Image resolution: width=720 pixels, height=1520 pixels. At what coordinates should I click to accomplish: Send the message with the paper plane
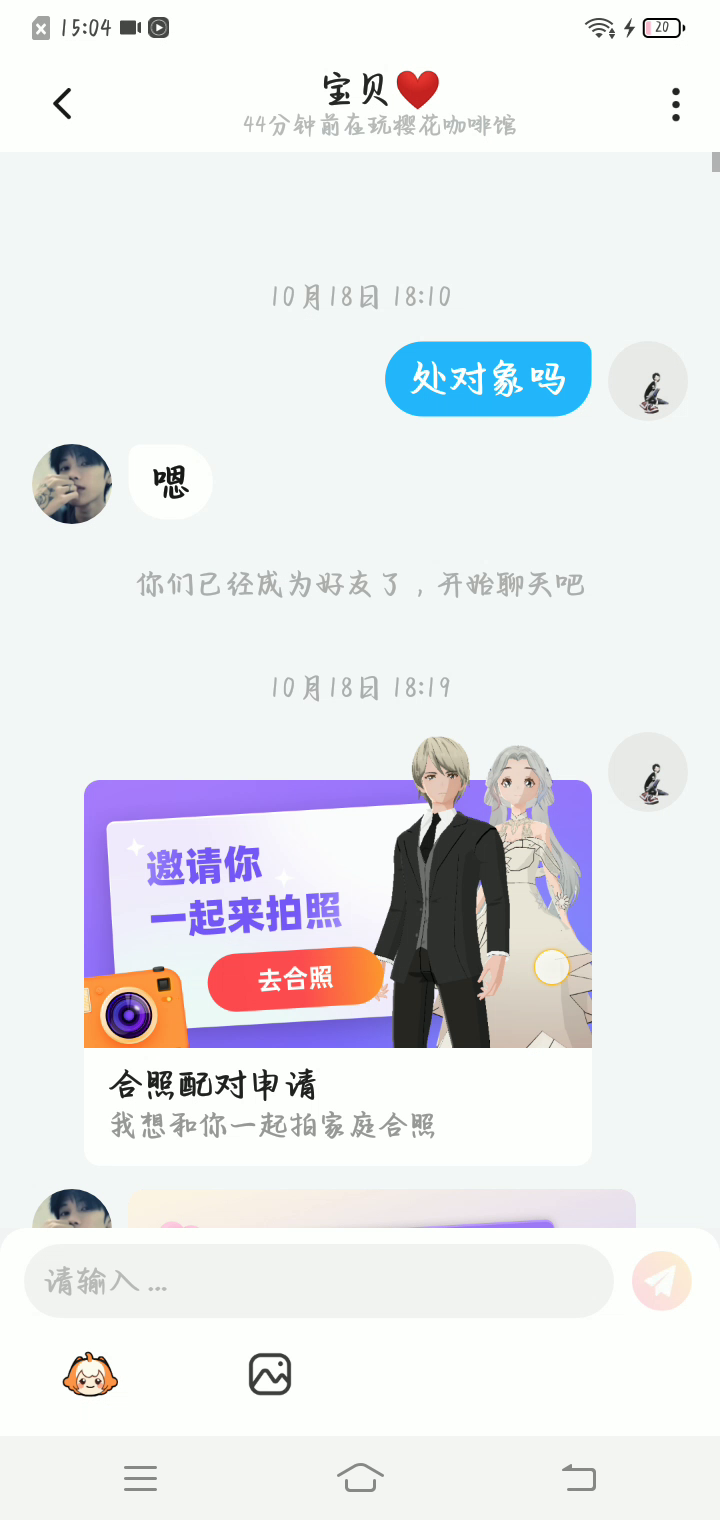[661, 1281]
